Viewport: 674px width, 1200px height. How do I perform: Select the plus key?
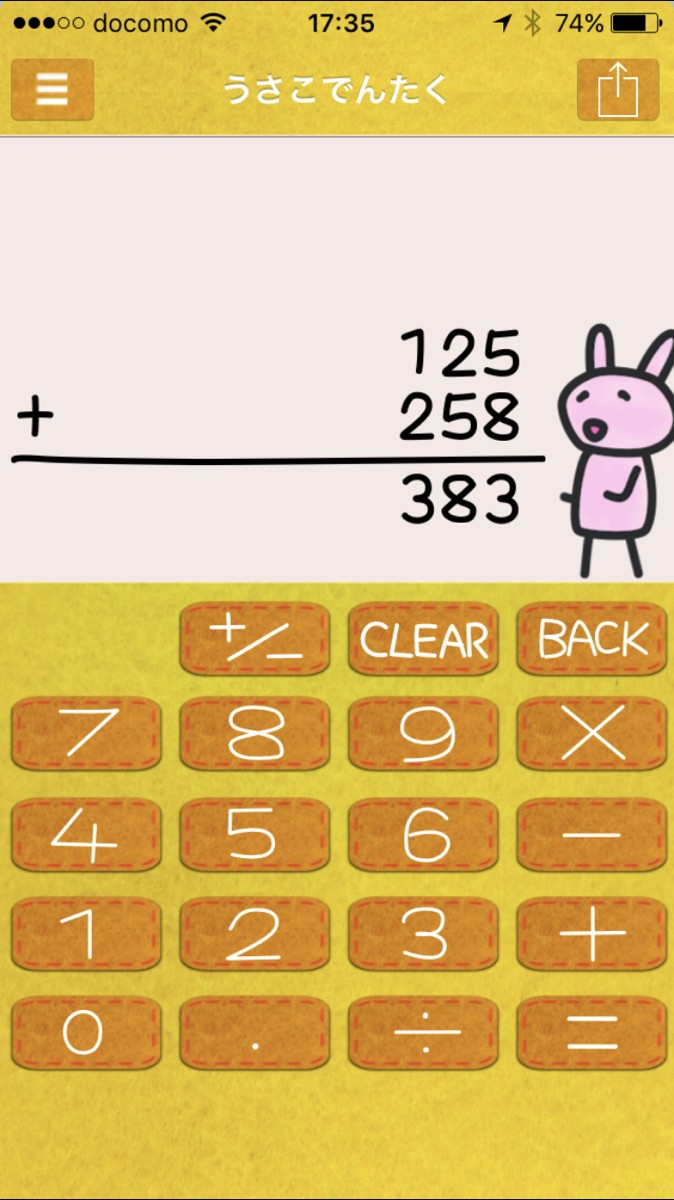[592, 935]
